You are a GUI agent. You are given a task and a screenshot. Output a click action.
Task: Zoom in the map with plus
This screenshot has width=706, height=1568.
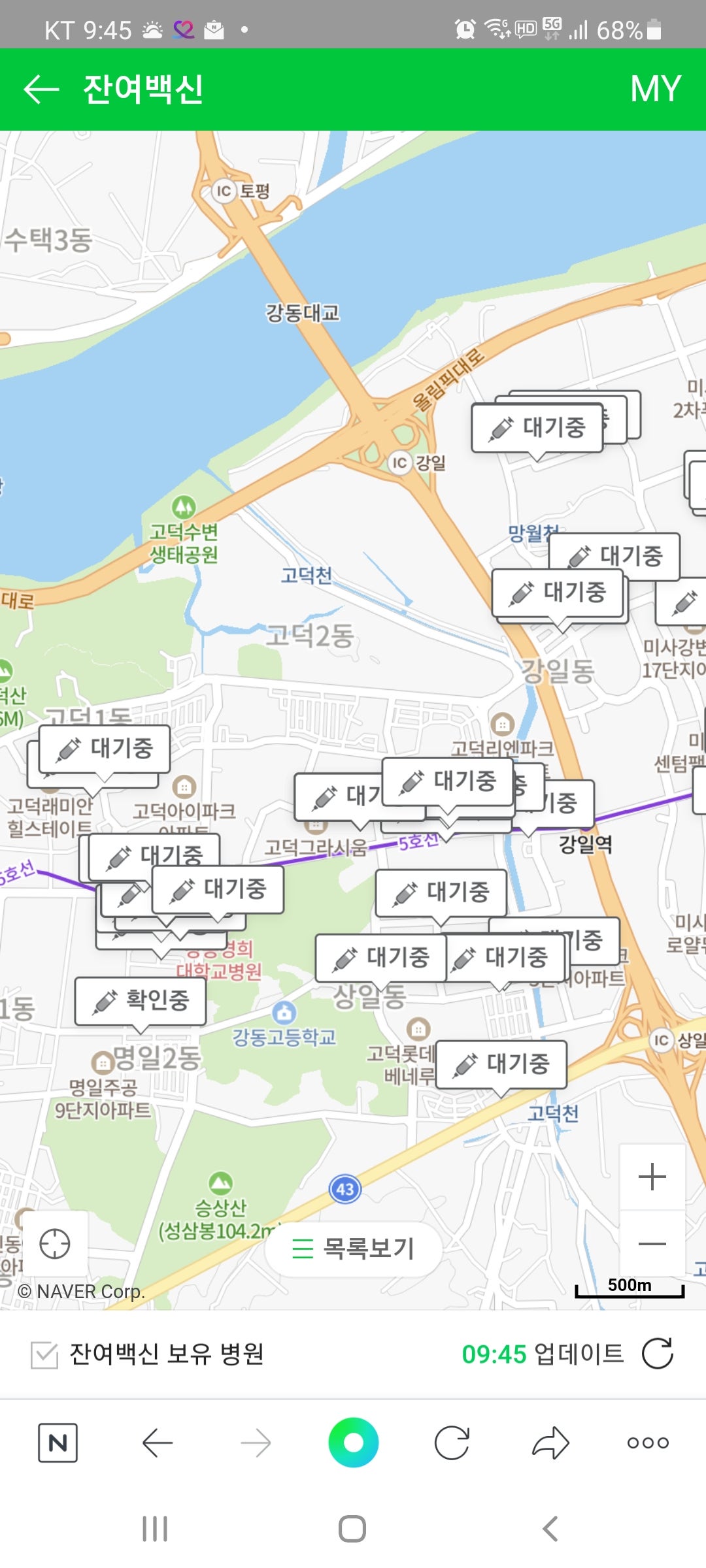(652, 1177)
